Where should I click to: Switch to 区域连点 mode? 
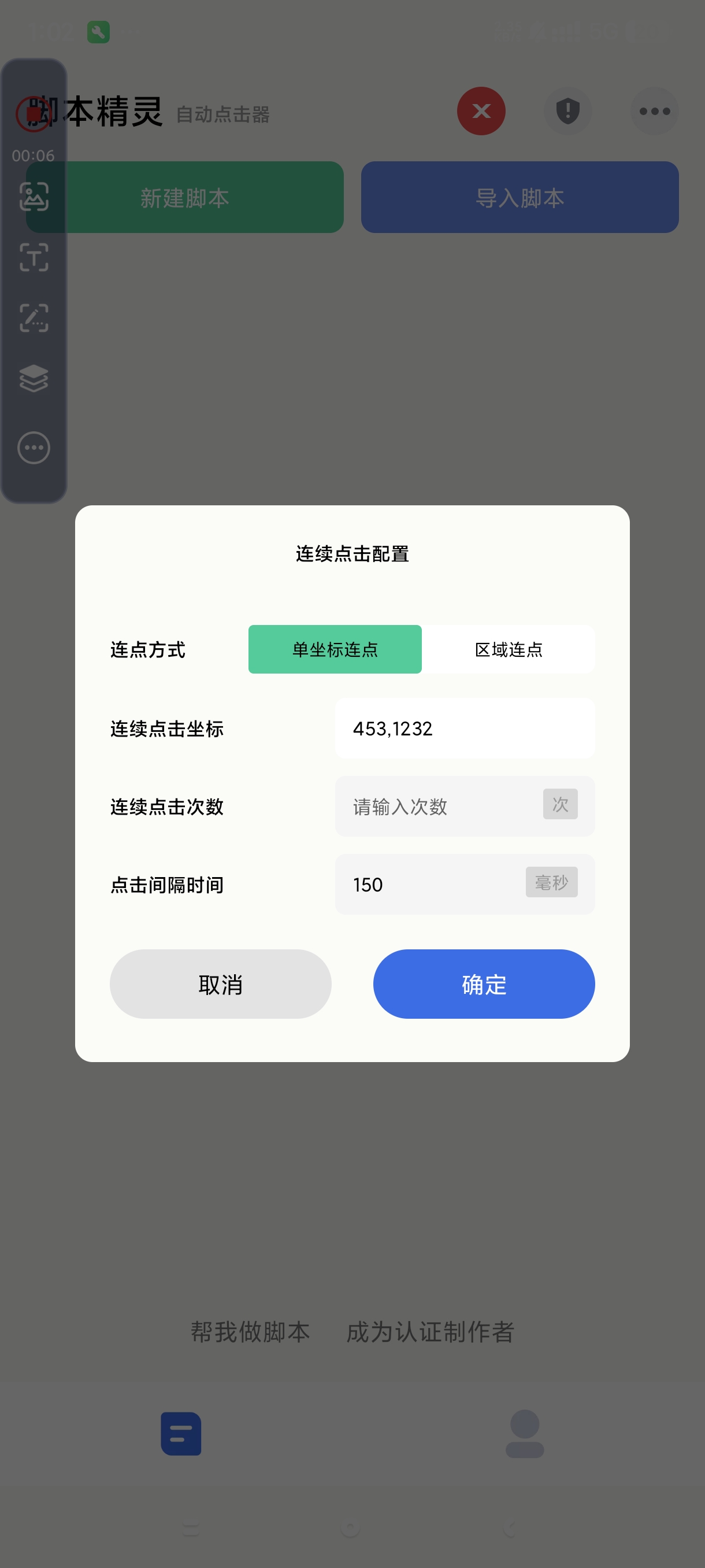click(x=508, y=649)
